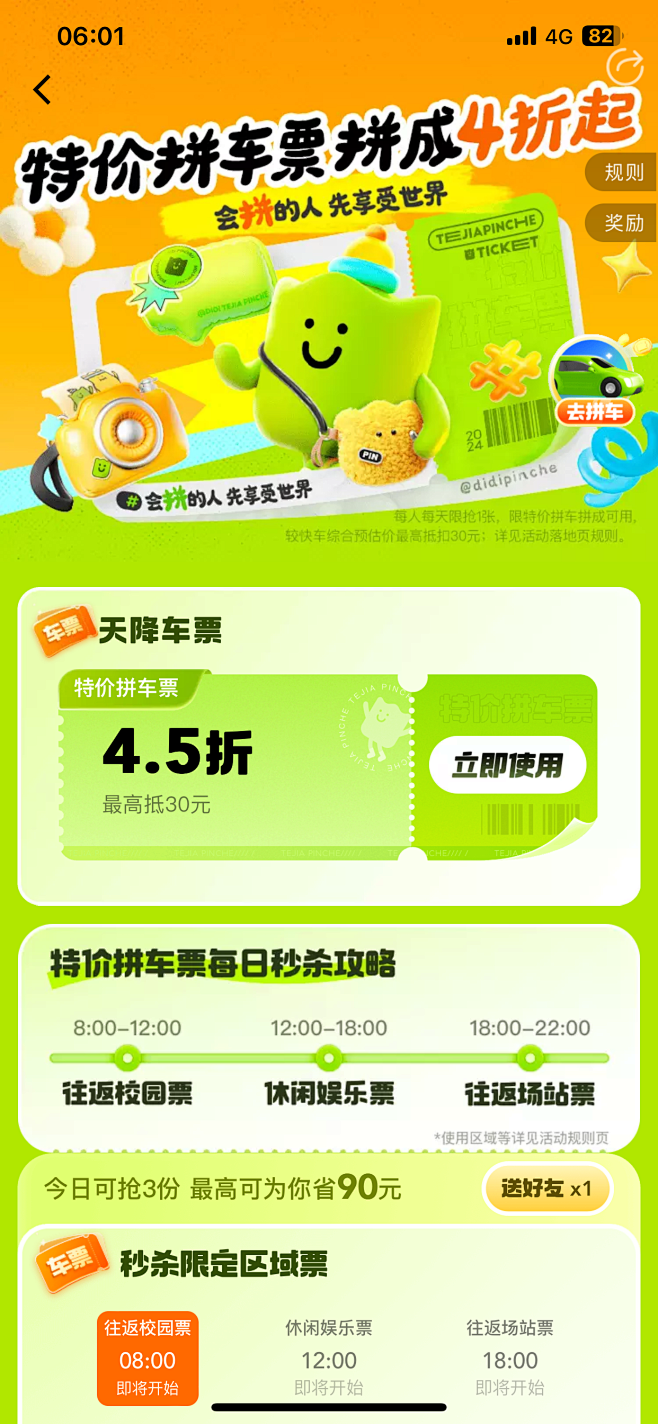Open the 规则 rules page
658x1424 pixels.
pyautogui.click(x=623, y=172)
